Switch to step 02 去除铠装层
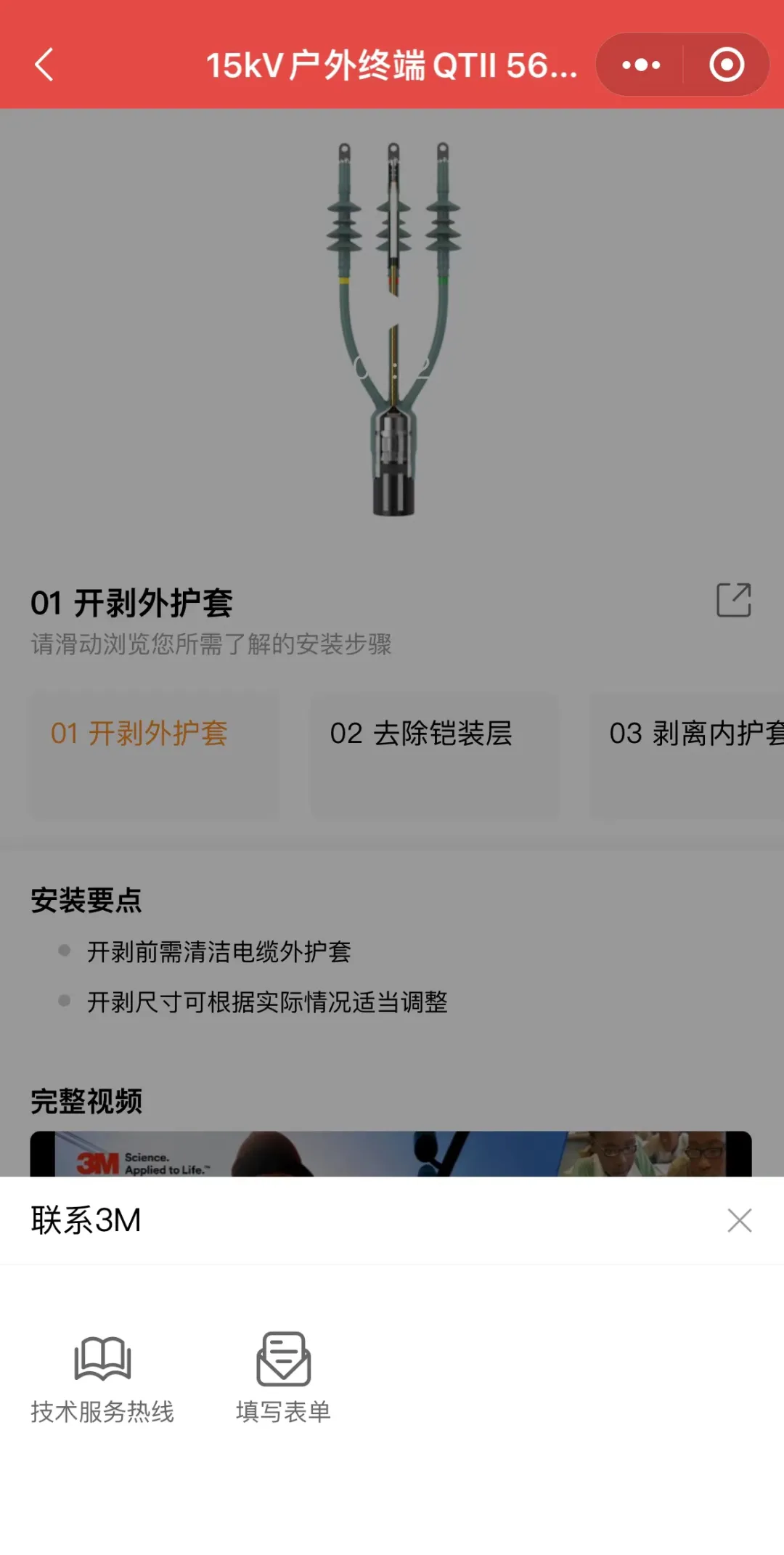 coord(434,756)
